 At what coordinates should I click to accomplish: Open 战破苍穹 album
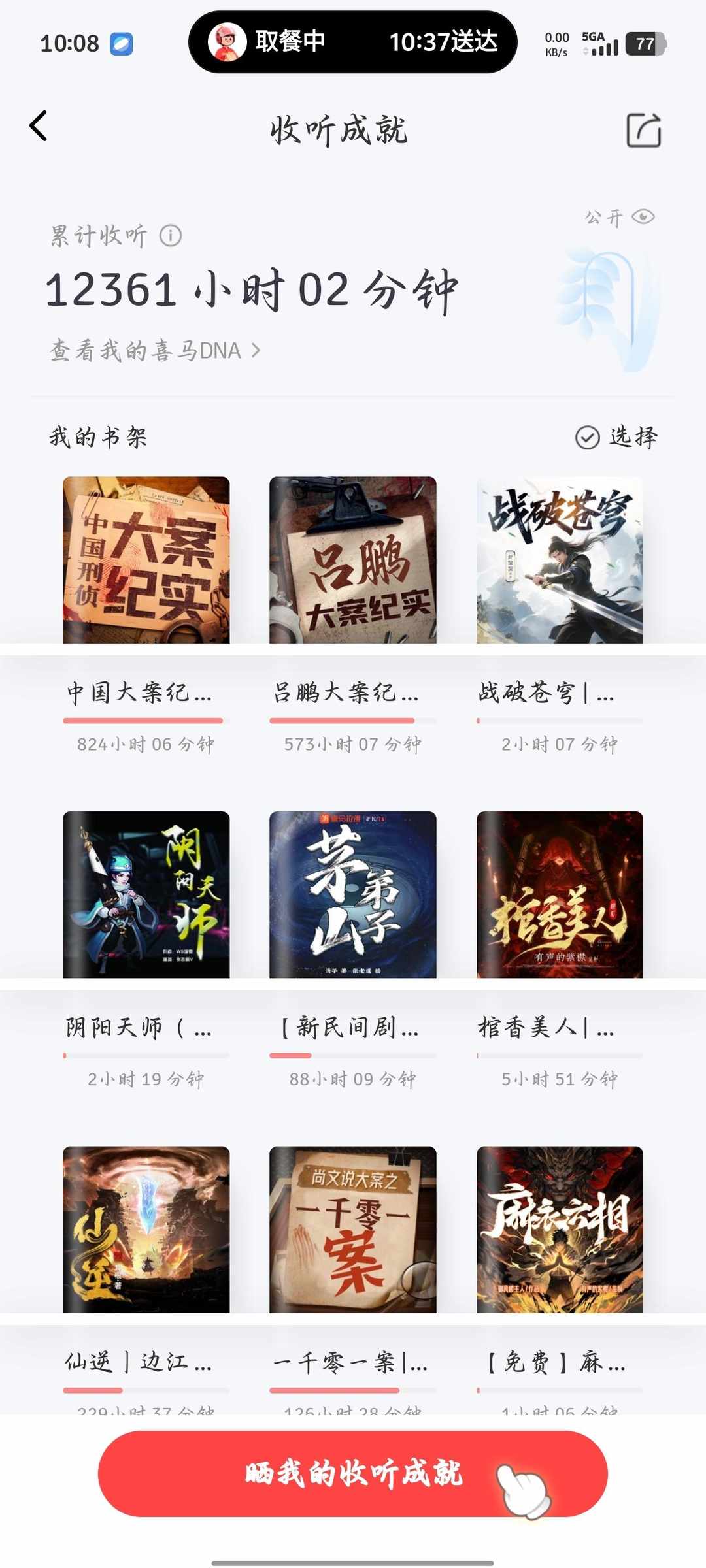[x=560, y=560]
